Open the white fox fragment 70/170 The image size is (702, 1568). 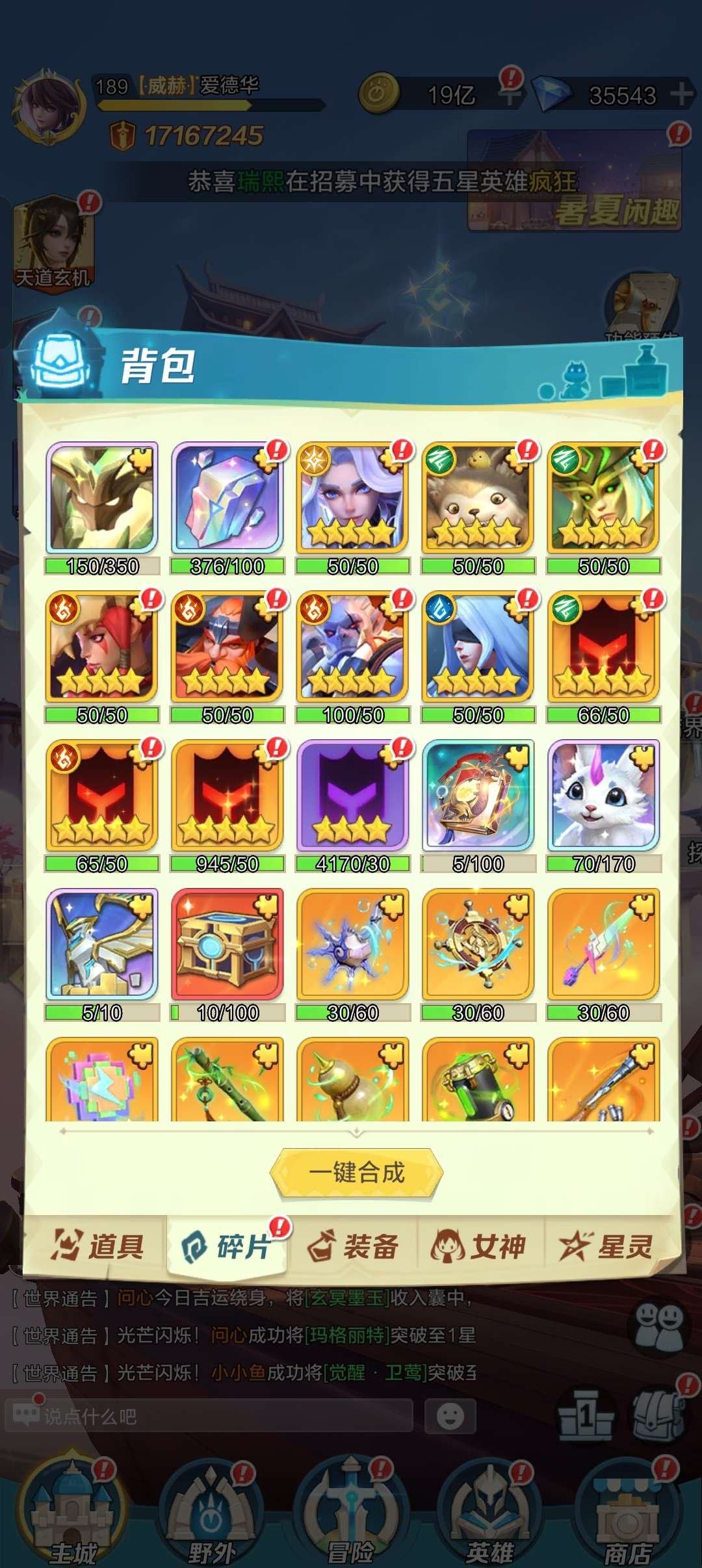pyautogui.click(x=604, y=796)
